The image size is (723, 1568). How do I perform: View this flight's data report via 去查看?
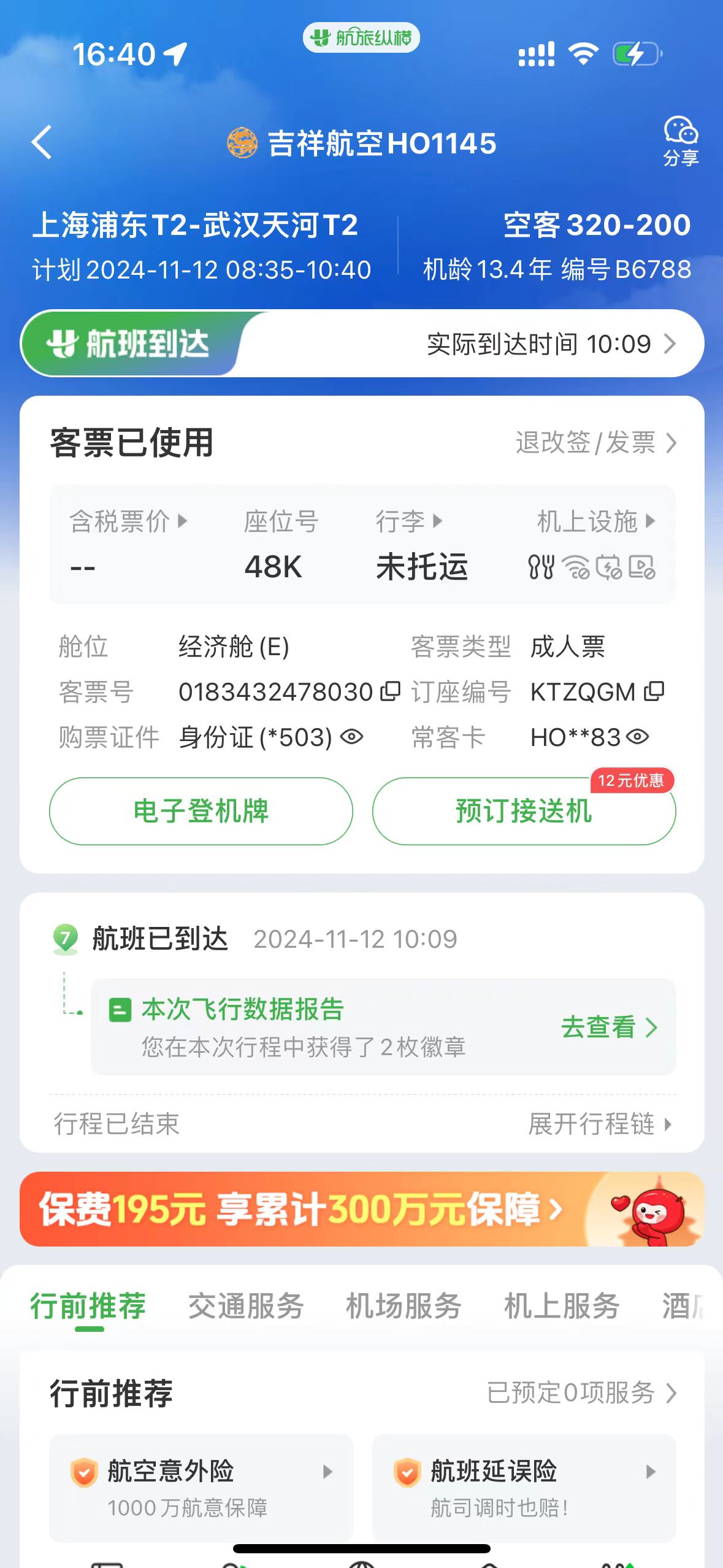pyautogui.click(x=608, y=1027)
